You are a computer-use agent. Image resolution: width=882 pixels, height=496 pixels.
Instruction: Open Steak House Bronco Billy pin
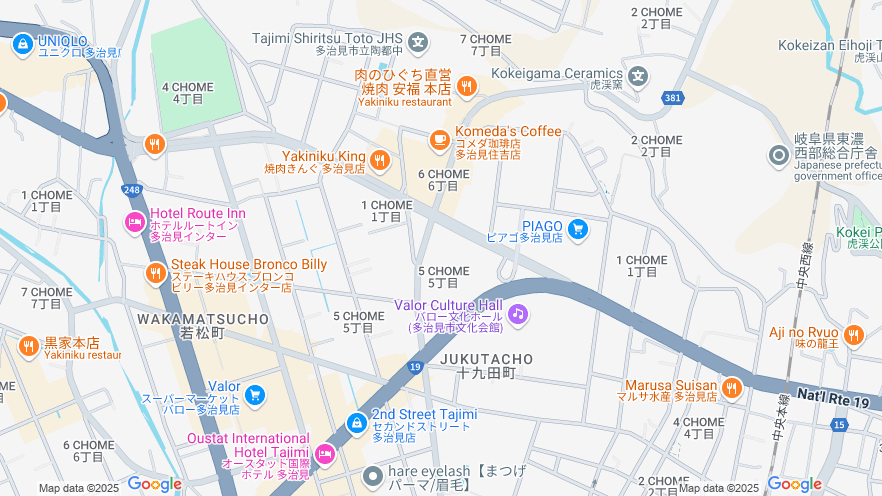155,273
